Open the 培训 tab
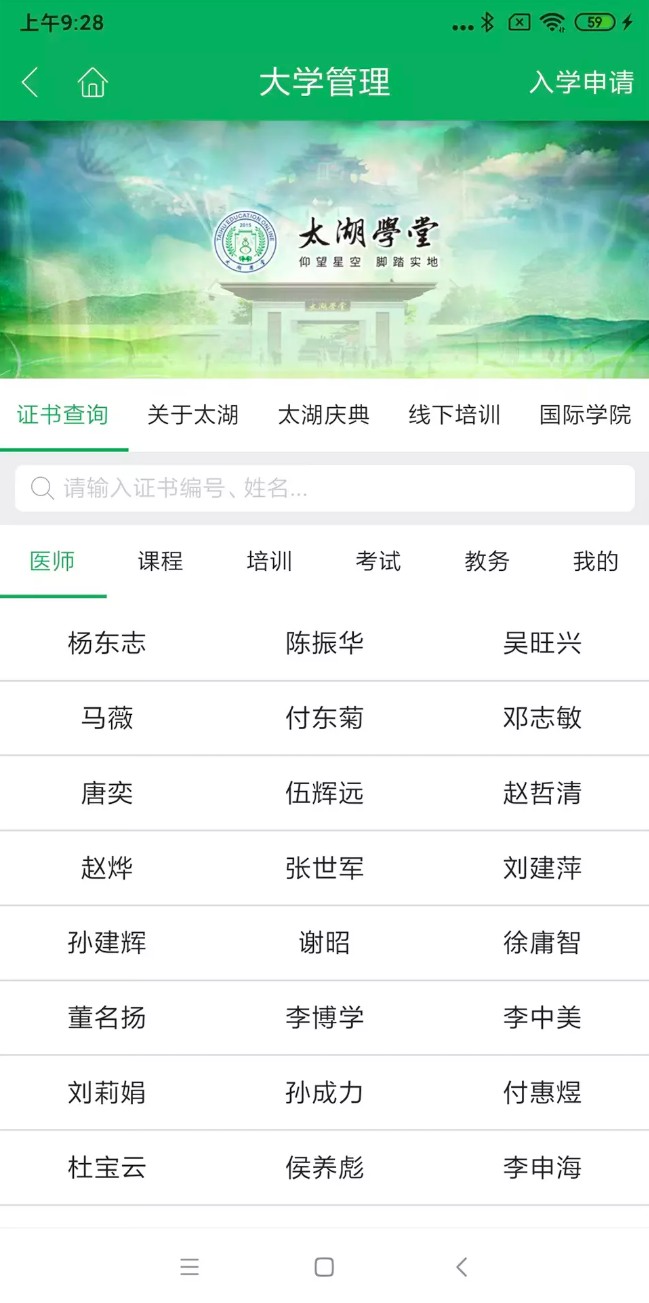Image resolution: width=649 pixels, height=1303 pixels. coord(269,561)
